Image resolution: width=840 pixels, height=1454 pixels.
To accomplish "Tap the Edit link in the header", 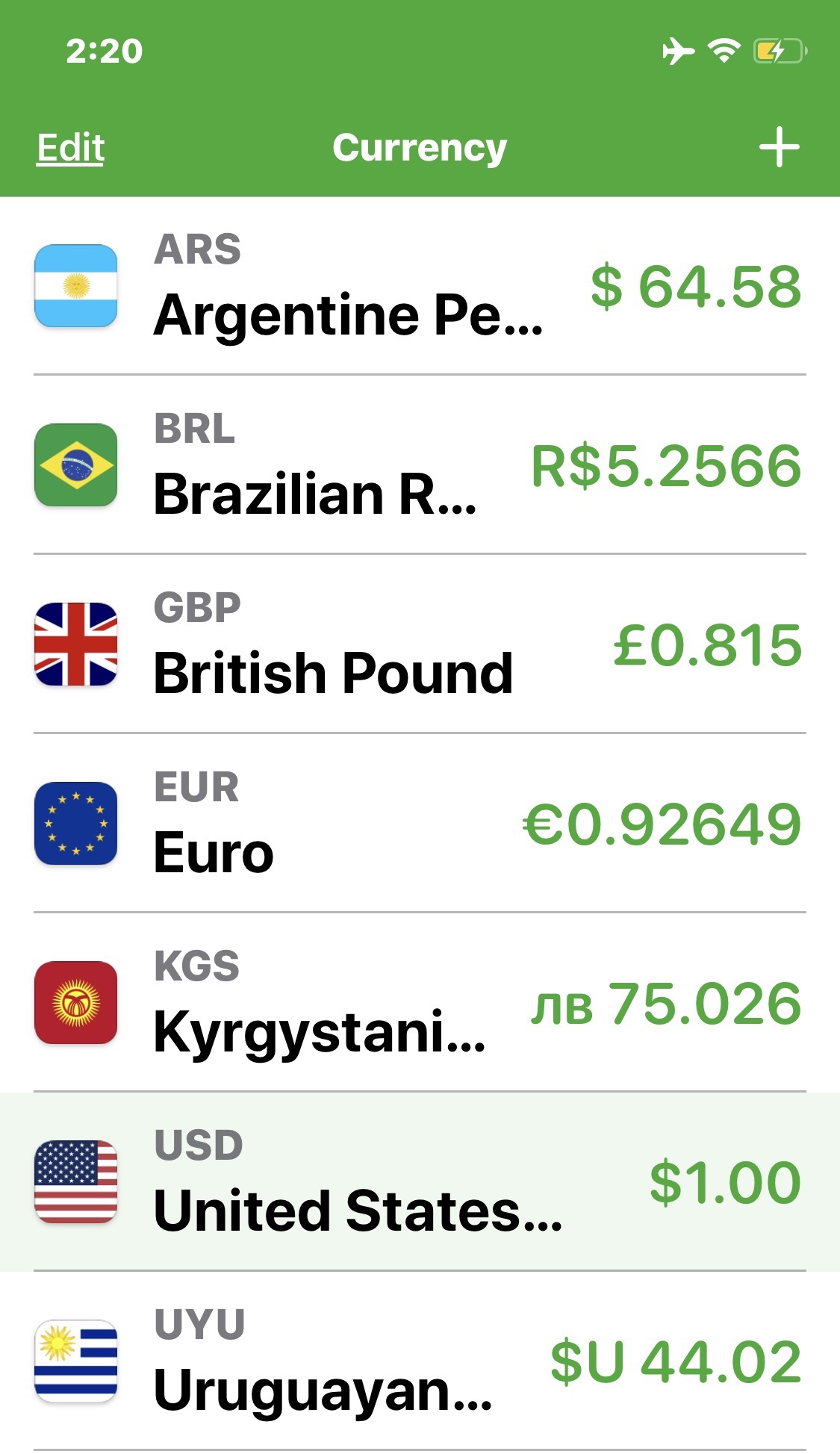I will click(x=71, y=147).
